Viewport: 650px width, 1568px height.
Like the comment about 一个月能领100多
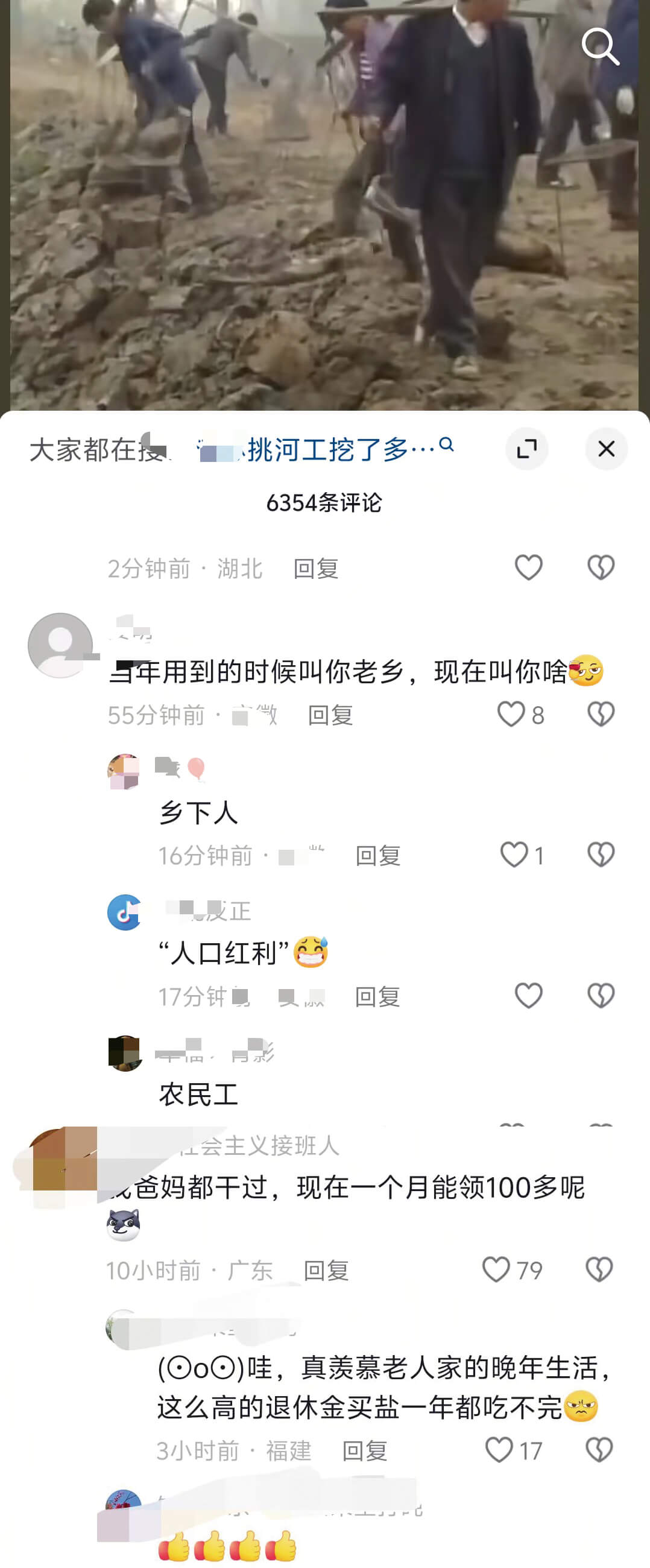(496, 1269)
